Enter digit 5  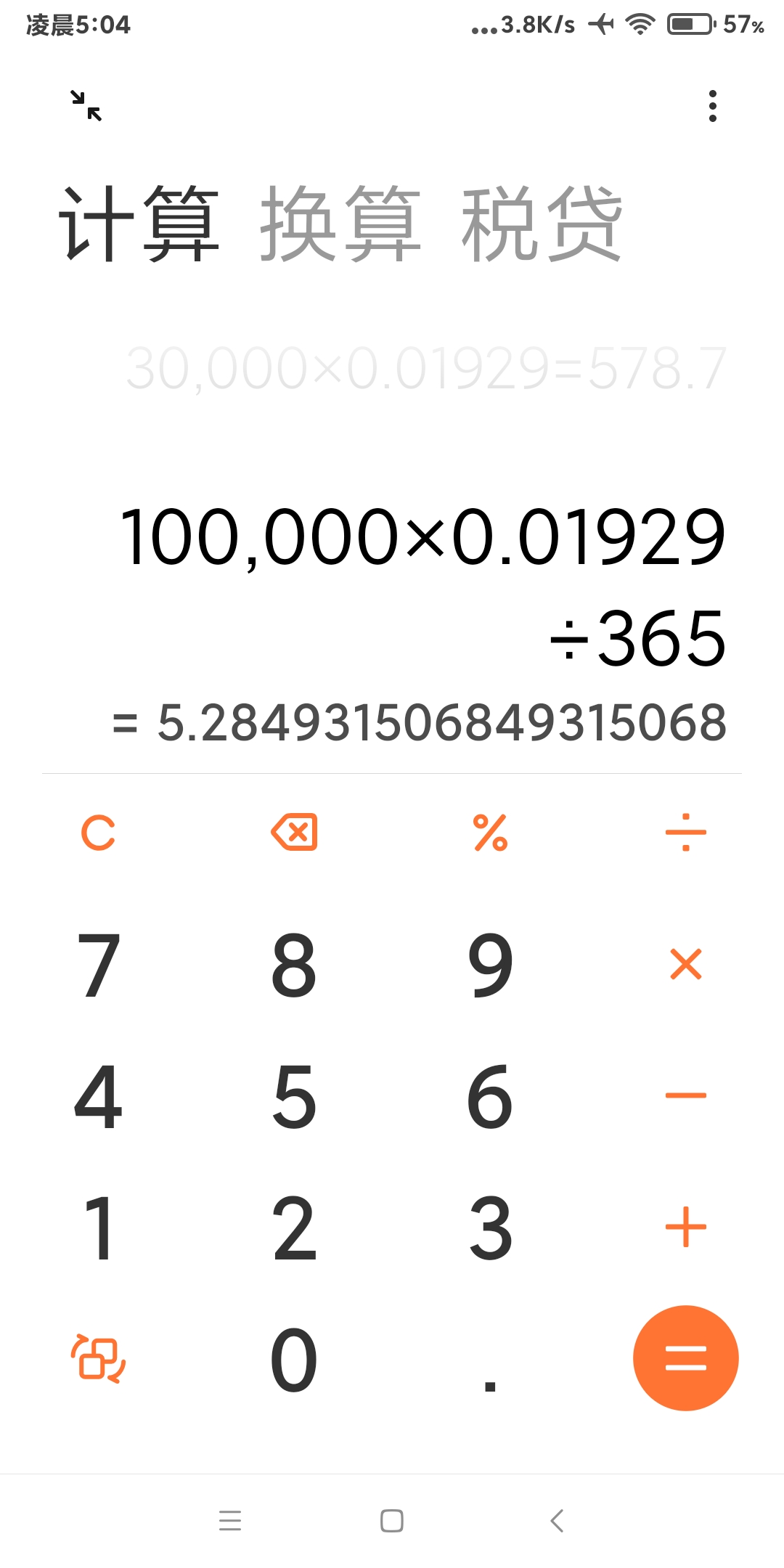pos(294,1095)
